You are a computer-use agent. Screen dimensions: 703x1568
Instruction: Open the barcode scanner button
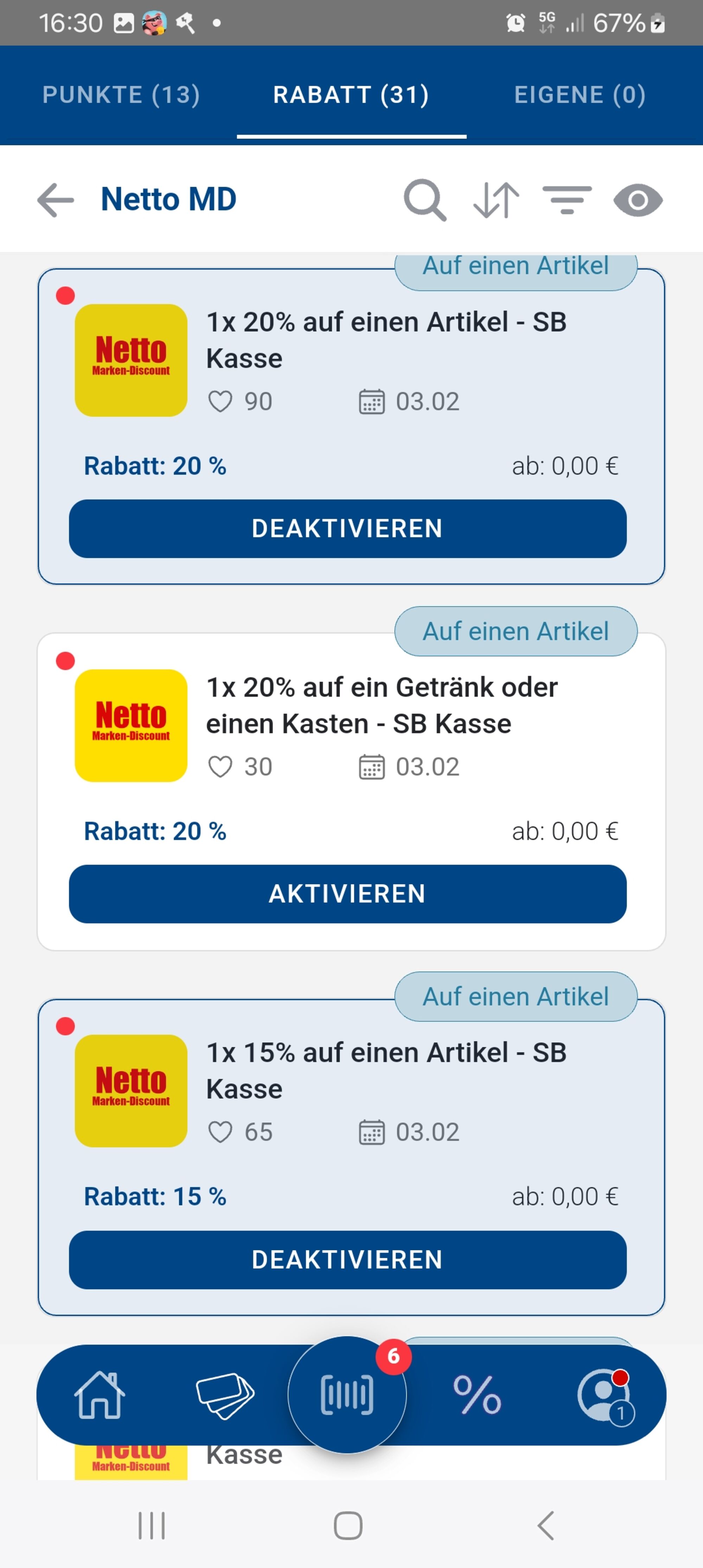(x=347, y=1395)
